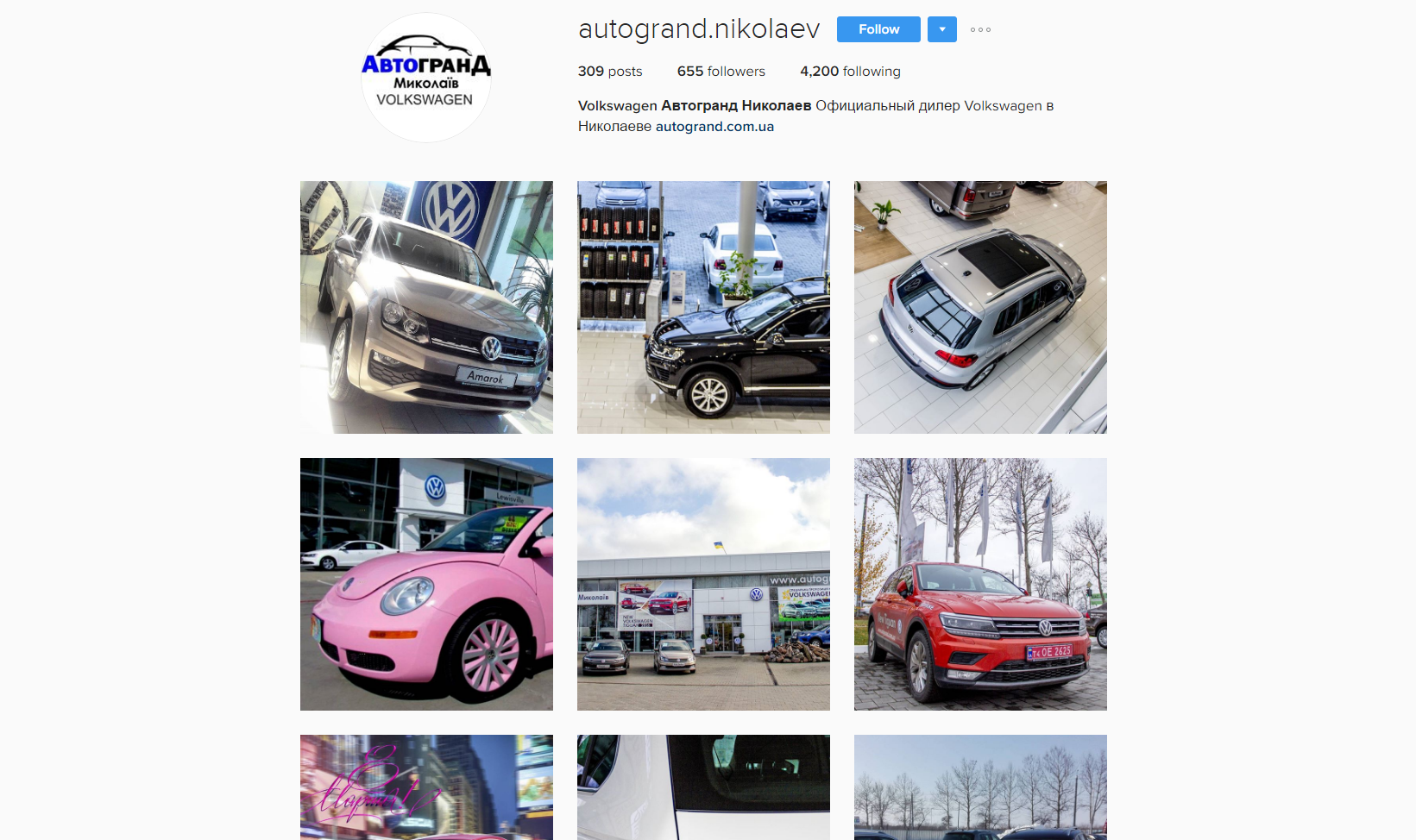The width and height of the screenshot is (1416, 840).
Task: Open the pink Beetle photo post
Action: tap(426, 584)
